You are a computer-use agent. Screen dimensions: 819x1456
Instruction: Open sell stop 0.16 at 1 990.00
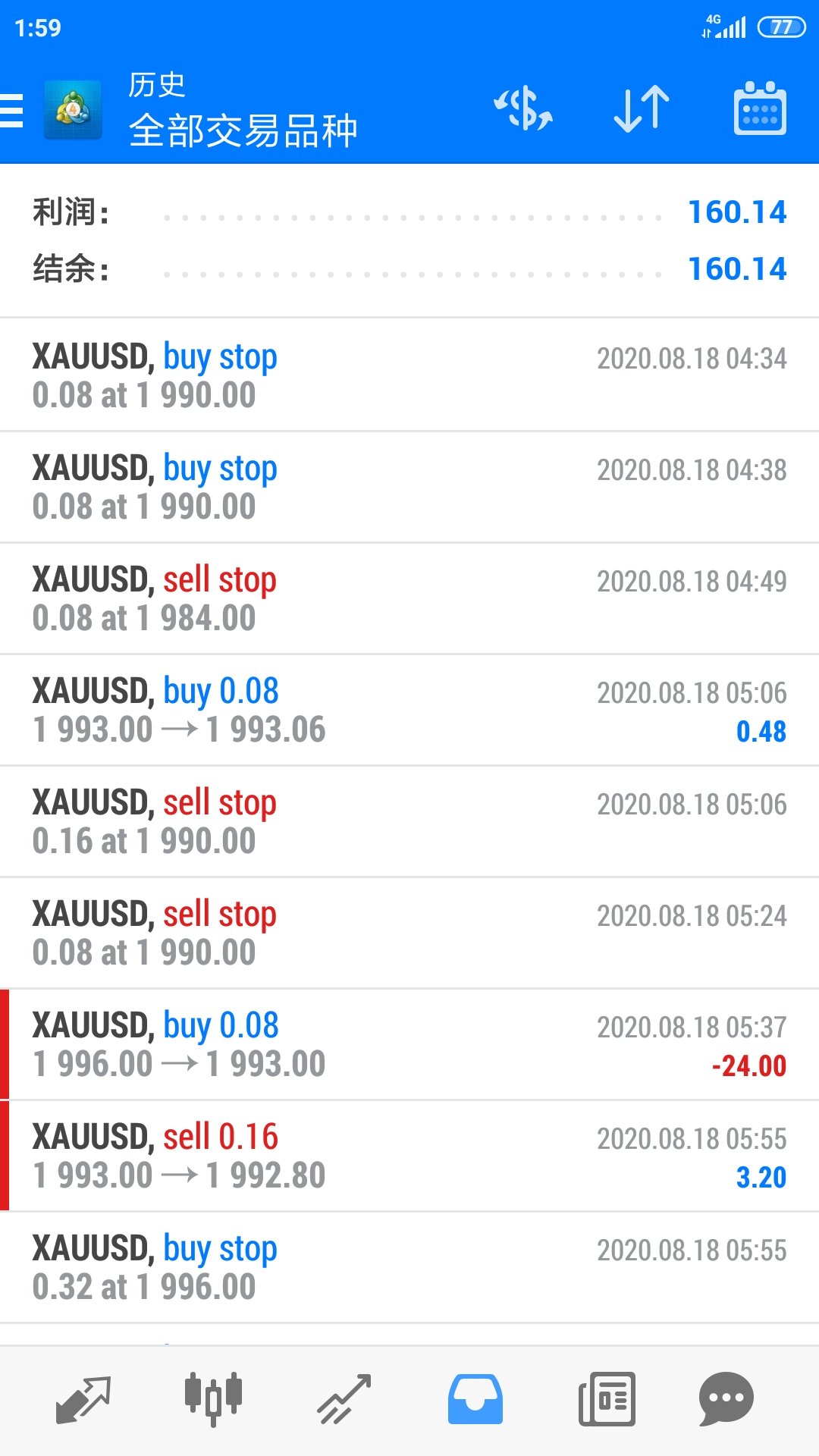[x=409, y=821]
